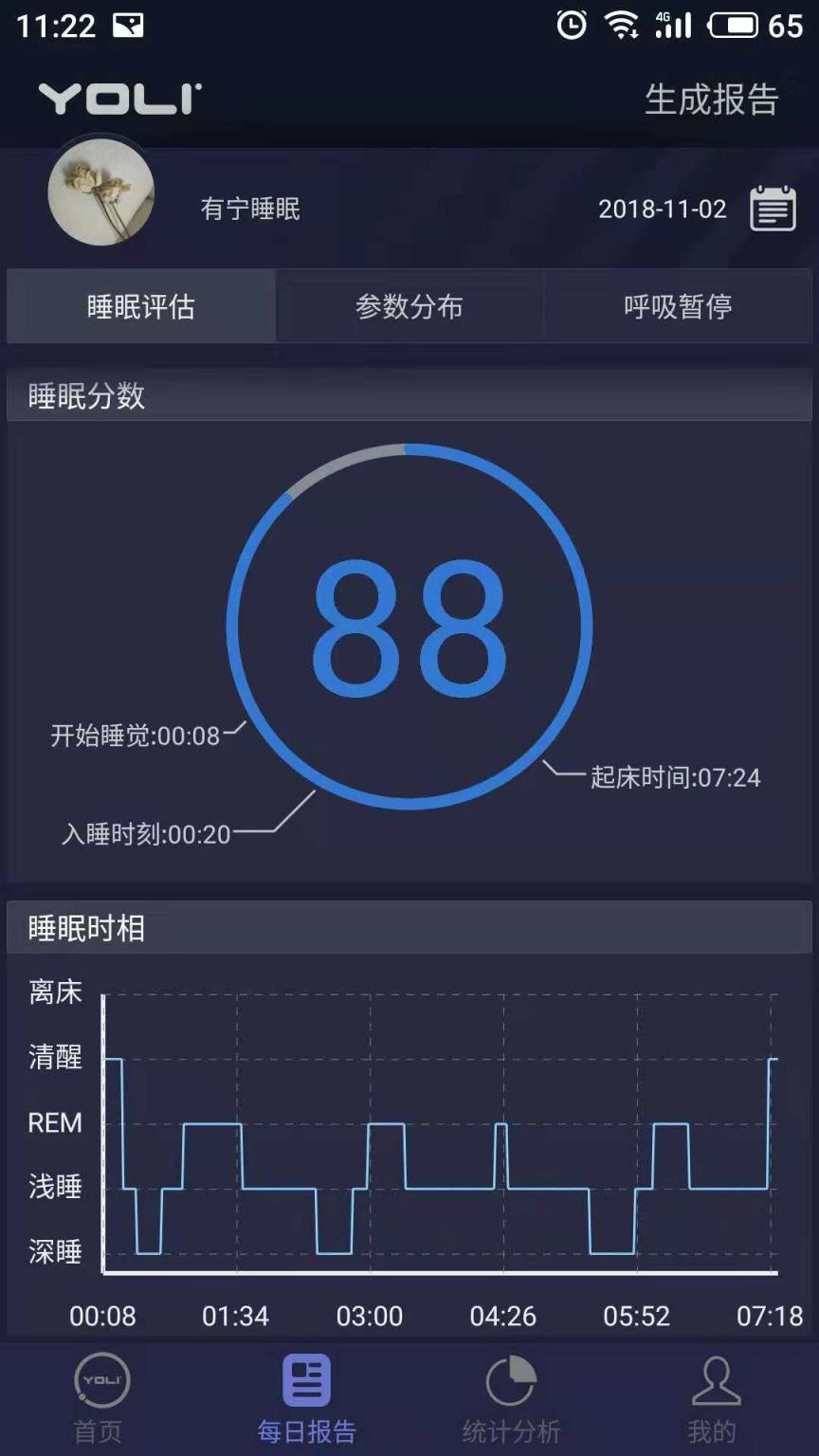Select the 睡眠评估 tab
The height and width of the screenshot is (1456, 819).
138,305
